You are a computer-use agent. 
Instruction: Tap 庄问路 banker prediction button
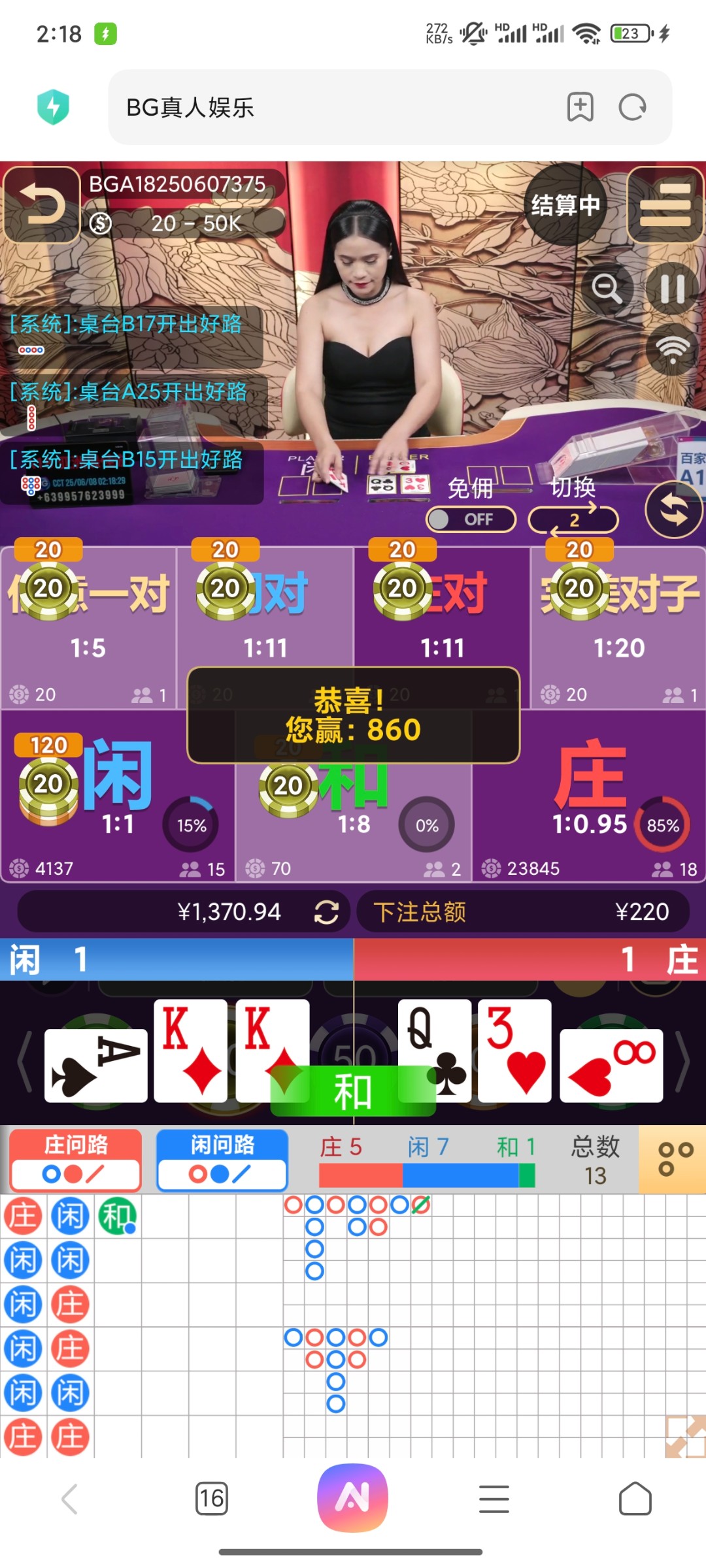[76, 1160]
